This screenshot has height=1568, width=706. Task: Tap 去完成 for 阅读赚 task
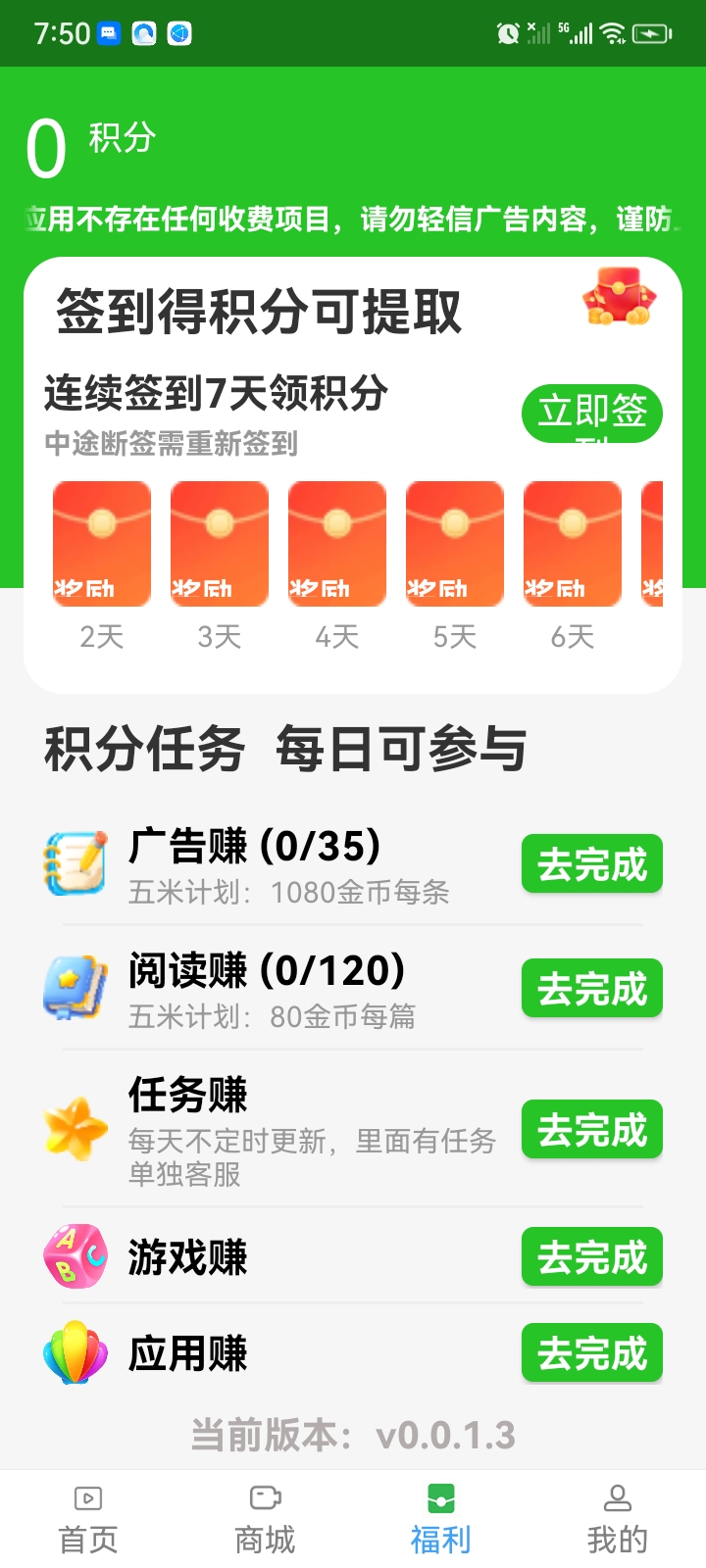[591, 989]
